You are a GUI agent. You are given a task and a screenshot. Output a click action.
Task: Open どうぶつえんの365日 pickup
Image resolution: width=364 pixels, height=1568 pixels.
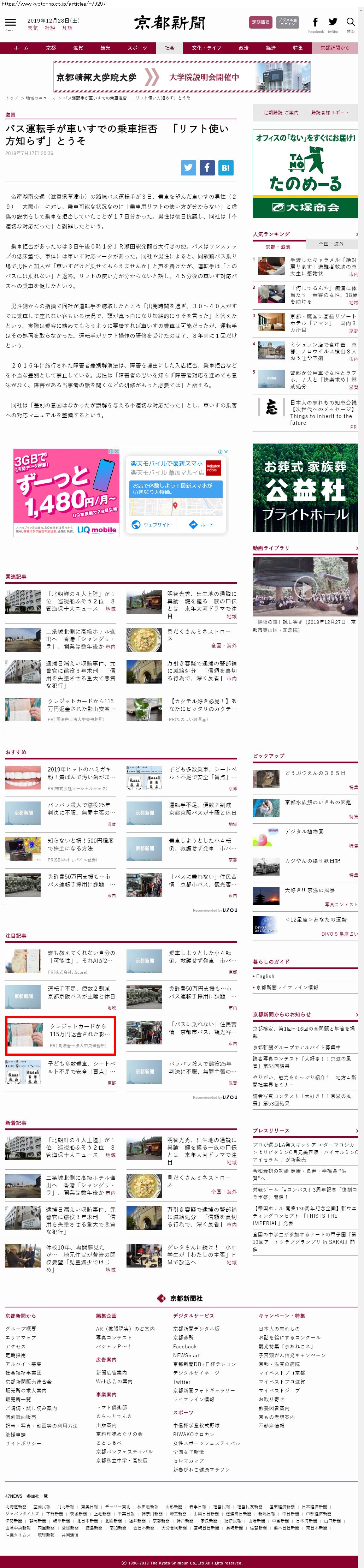pos(315,773)
